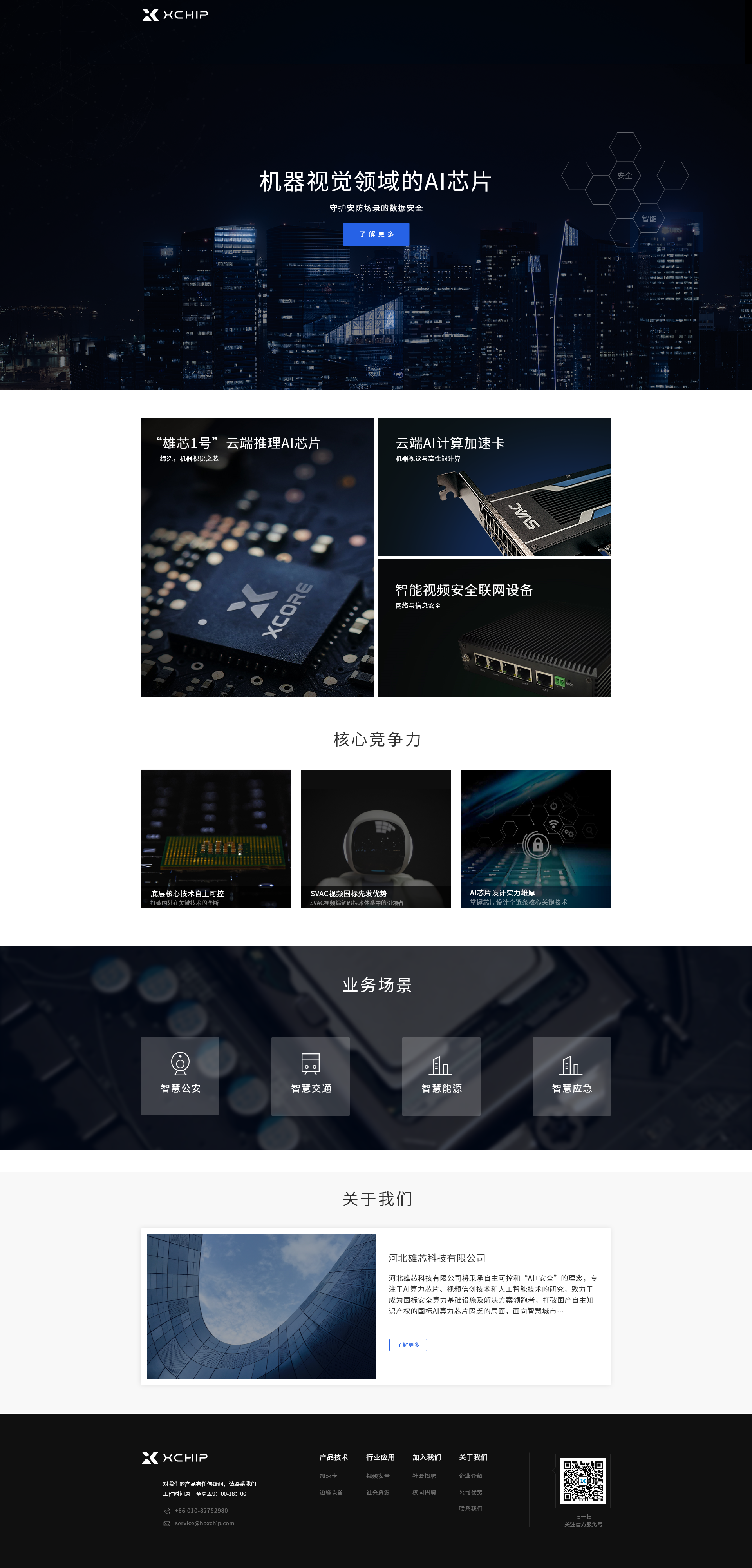Open the 智能视频安全联网设备 card
The height and width of the screenshot is (1568, 752).
(x=493, y=627)
